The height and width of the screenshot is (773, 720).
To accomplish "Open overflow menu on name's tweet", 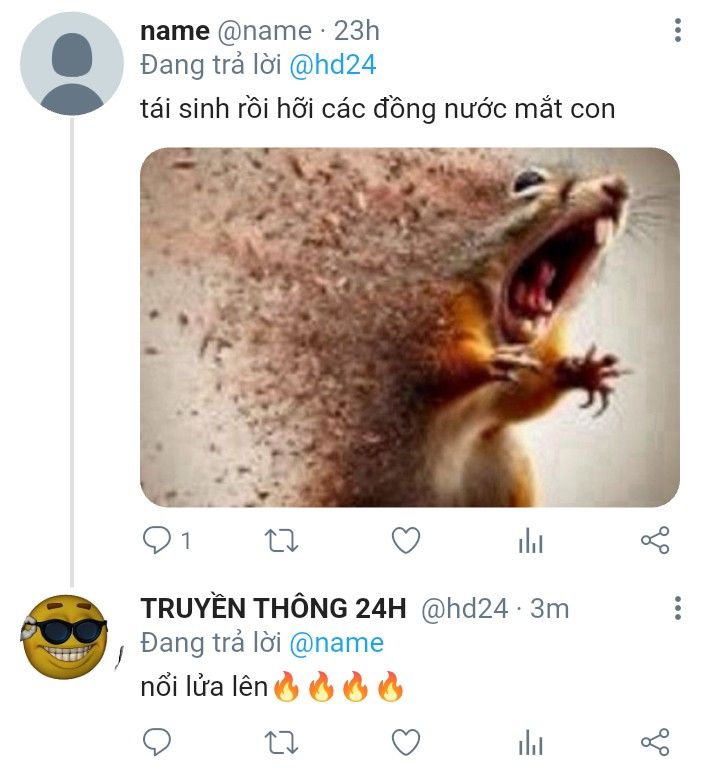I will point(677,31).
